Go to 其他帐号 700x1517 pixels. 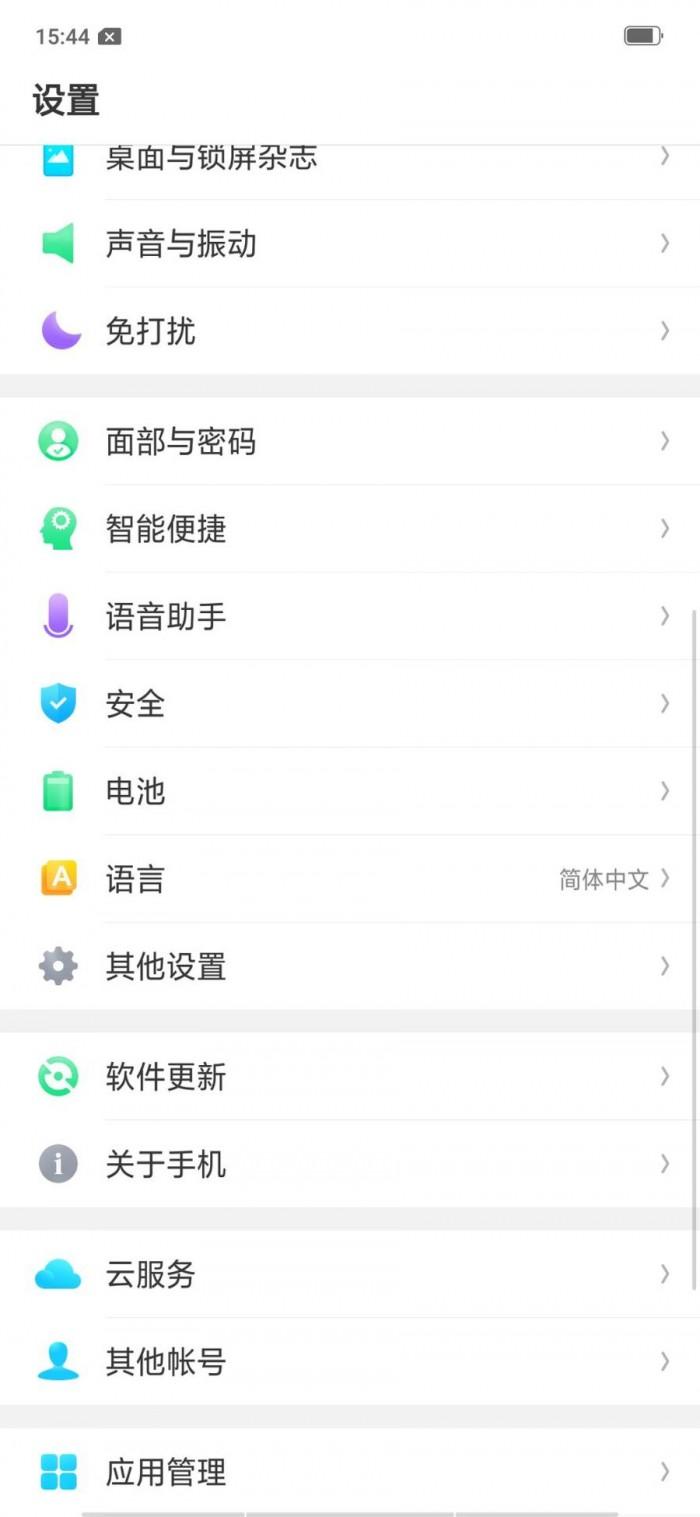coord(350,1361)
